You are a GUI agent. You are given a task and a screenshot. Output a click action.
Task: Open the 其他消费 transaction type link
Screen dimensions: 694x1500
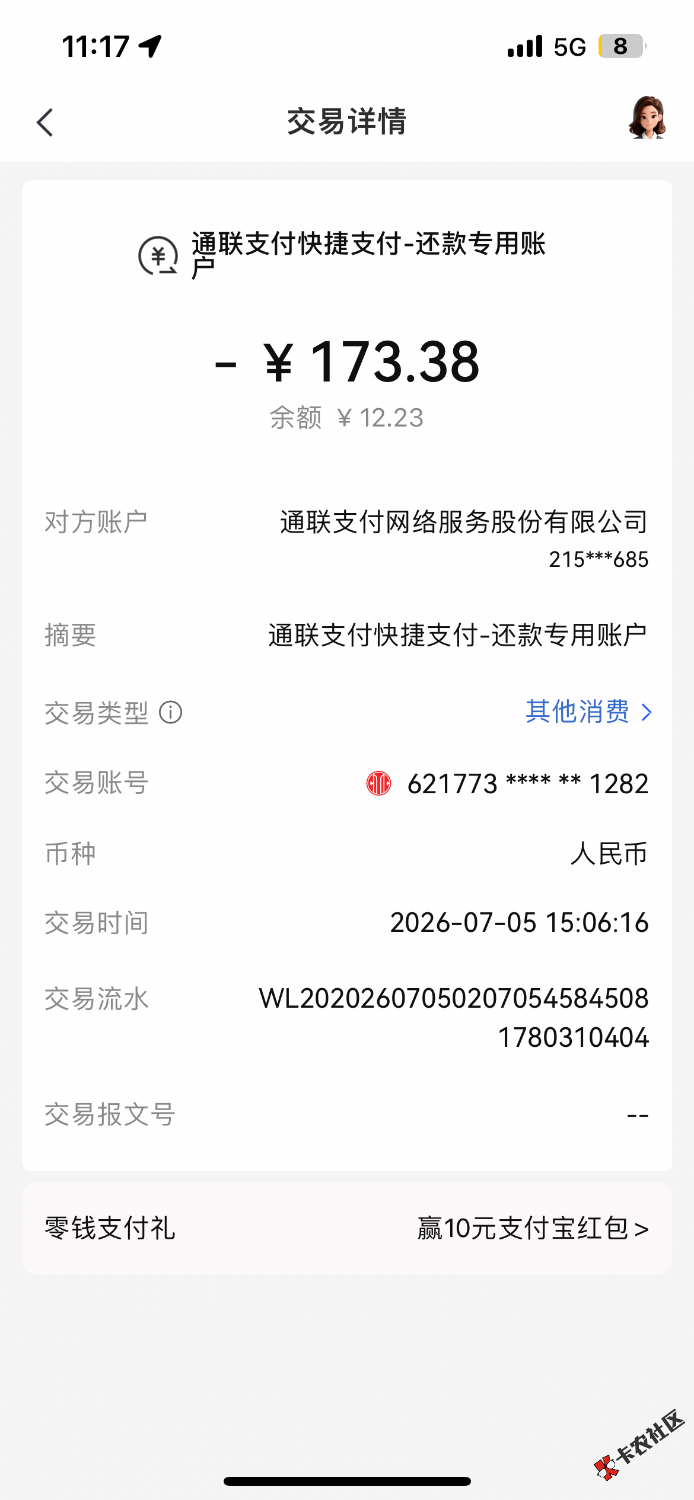point(589,712)
